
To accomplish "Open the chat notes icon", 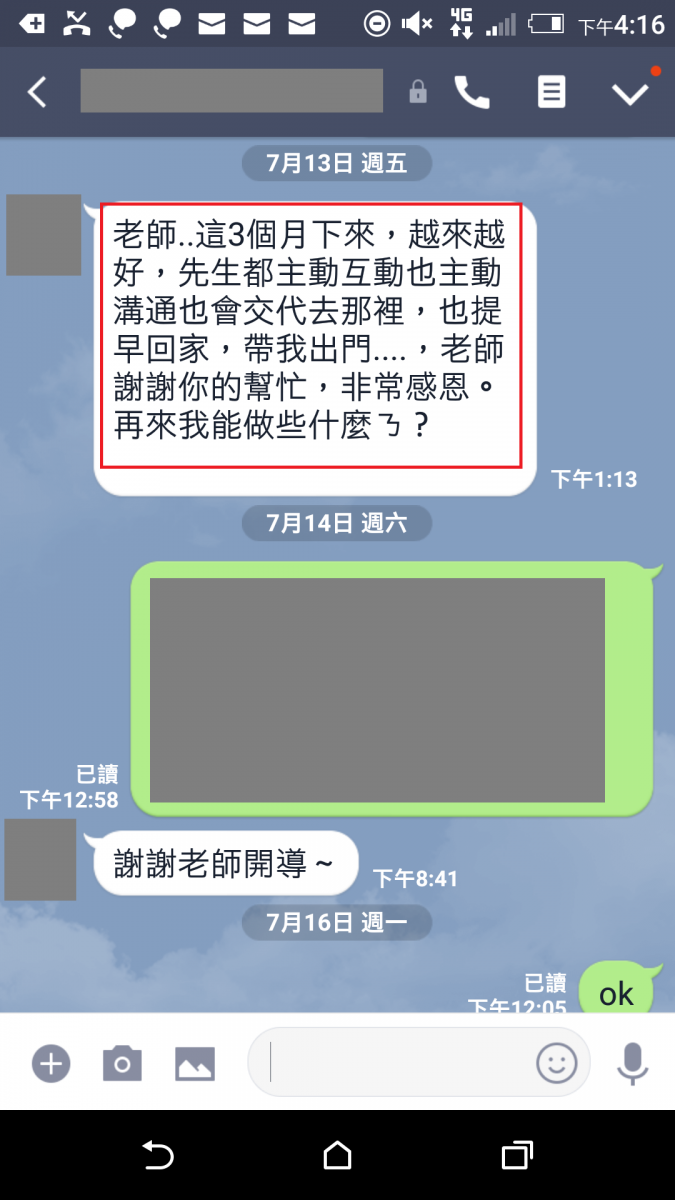I will pyautogui.click(x=551, y=93).
